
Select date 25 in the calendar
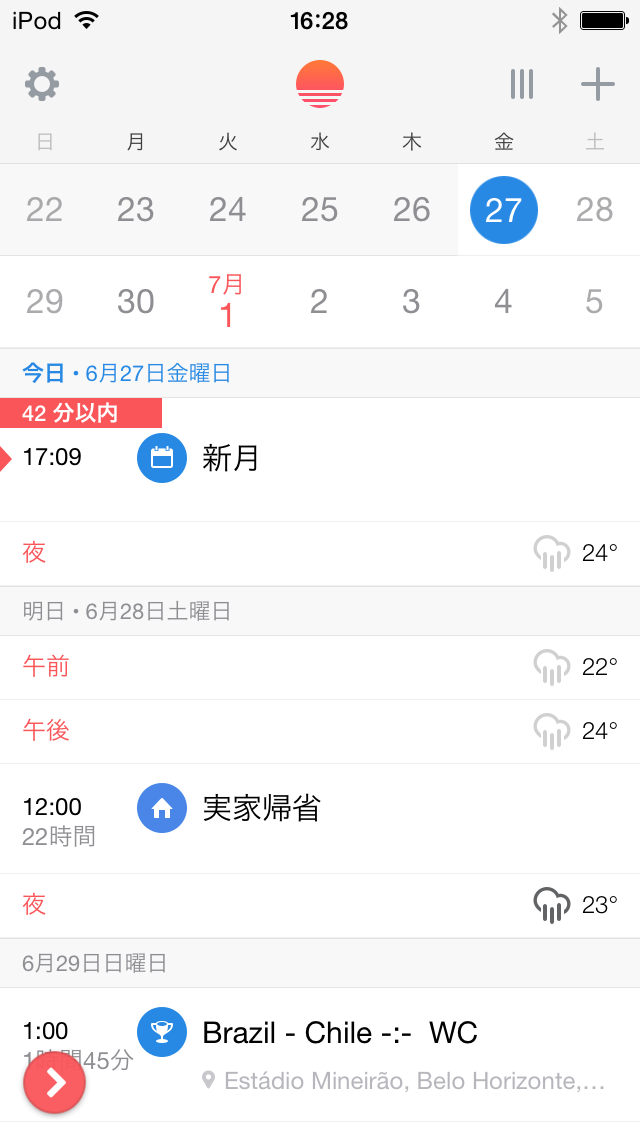click(x=319, y=210)
